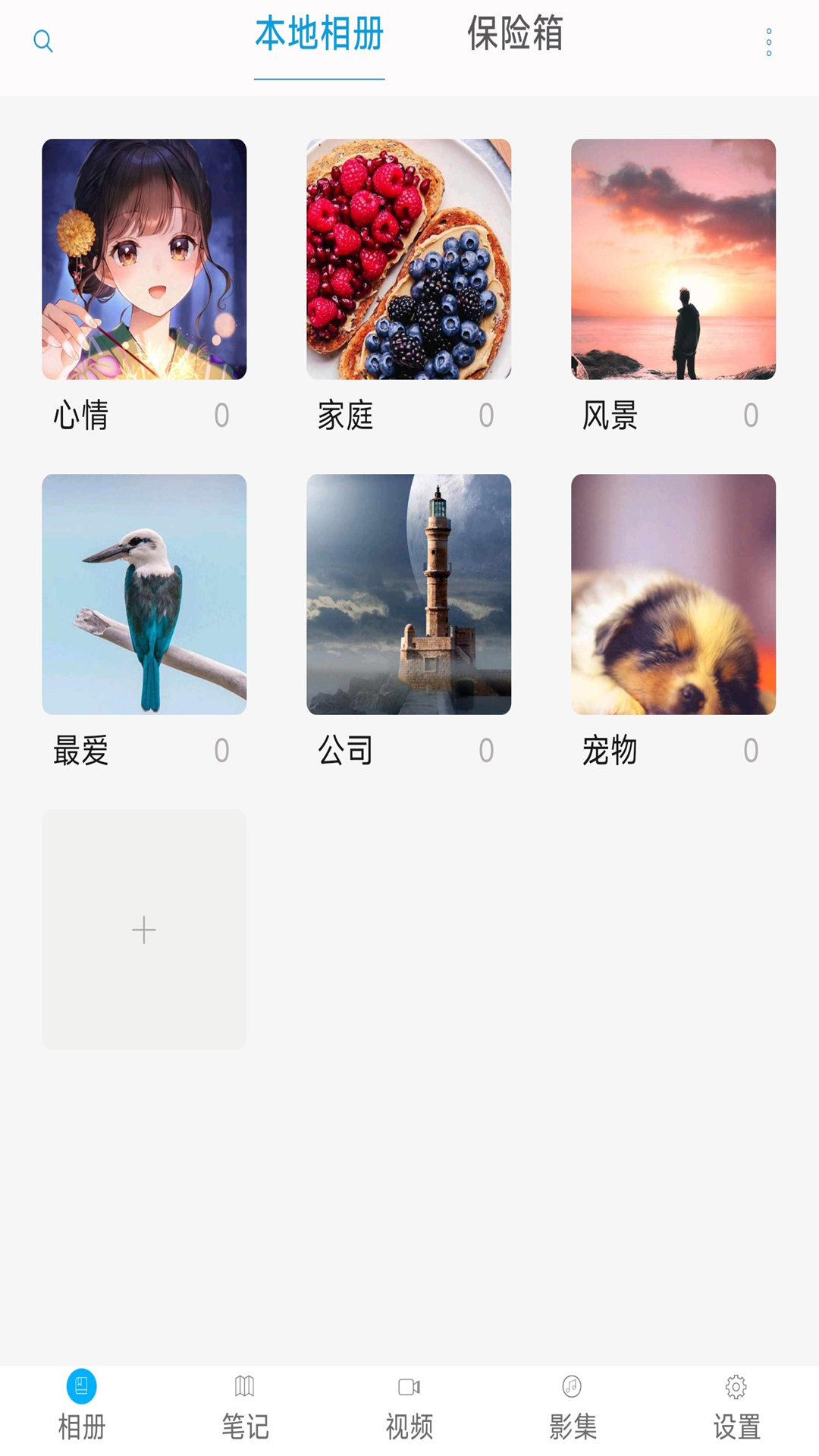Select the 本地相册 tab
819x1456 pixels.
(x=319, y=35)
